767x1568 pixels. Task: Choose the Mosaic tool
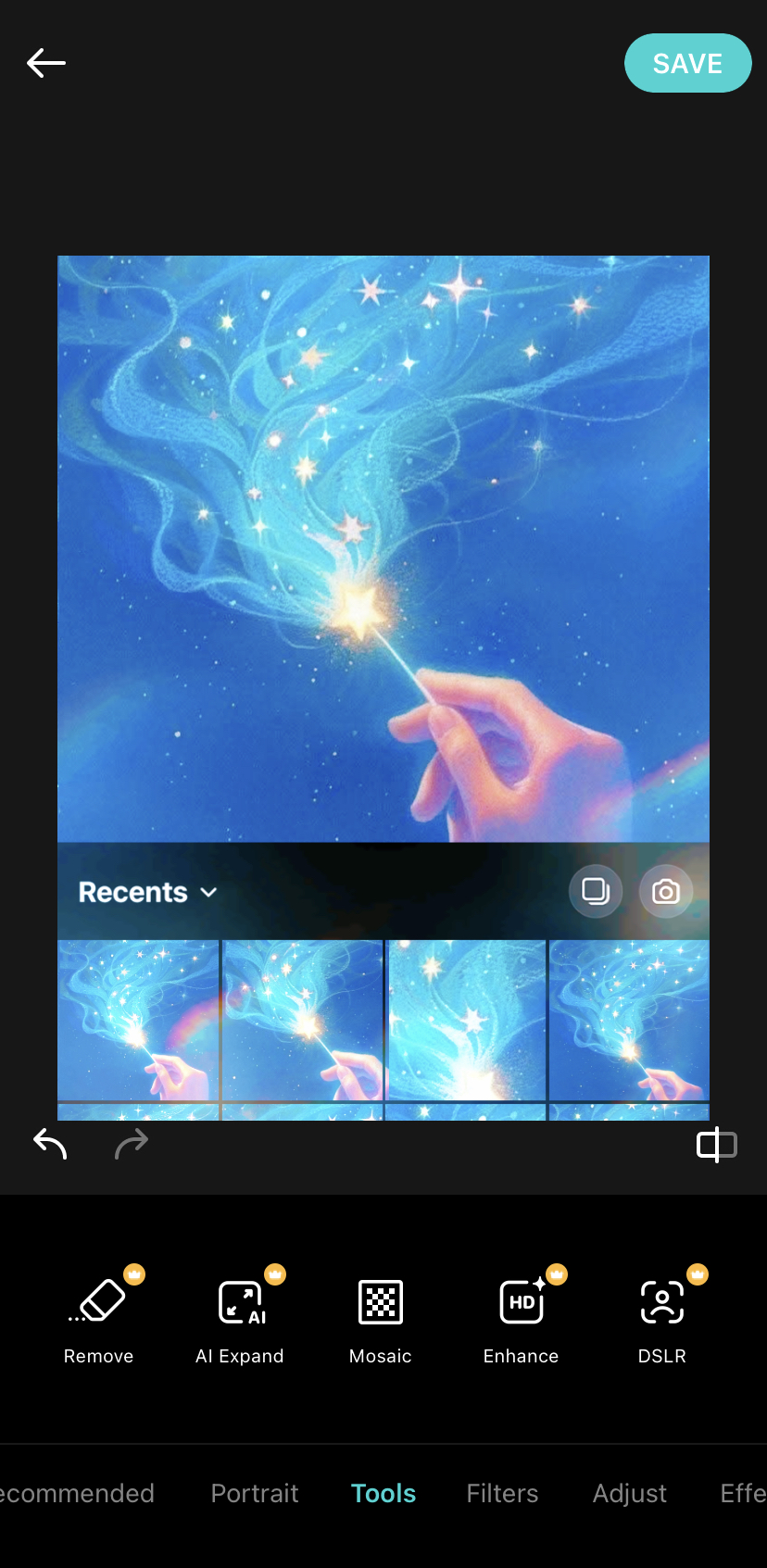click(x=381, y=1315)
